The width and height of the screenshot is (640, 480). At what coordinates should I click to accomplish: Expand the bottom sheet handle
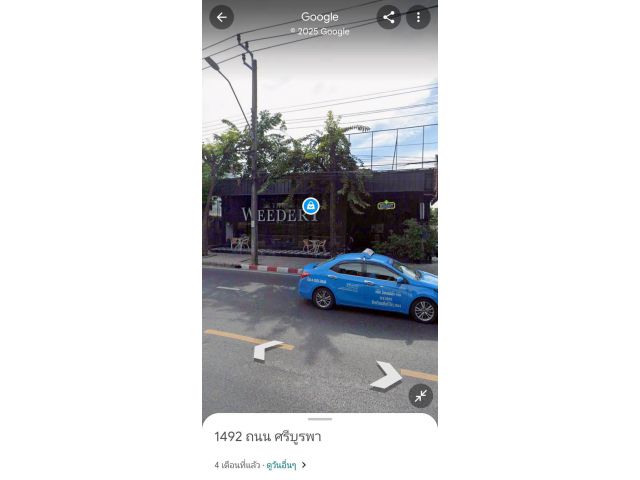click(320, 419)
